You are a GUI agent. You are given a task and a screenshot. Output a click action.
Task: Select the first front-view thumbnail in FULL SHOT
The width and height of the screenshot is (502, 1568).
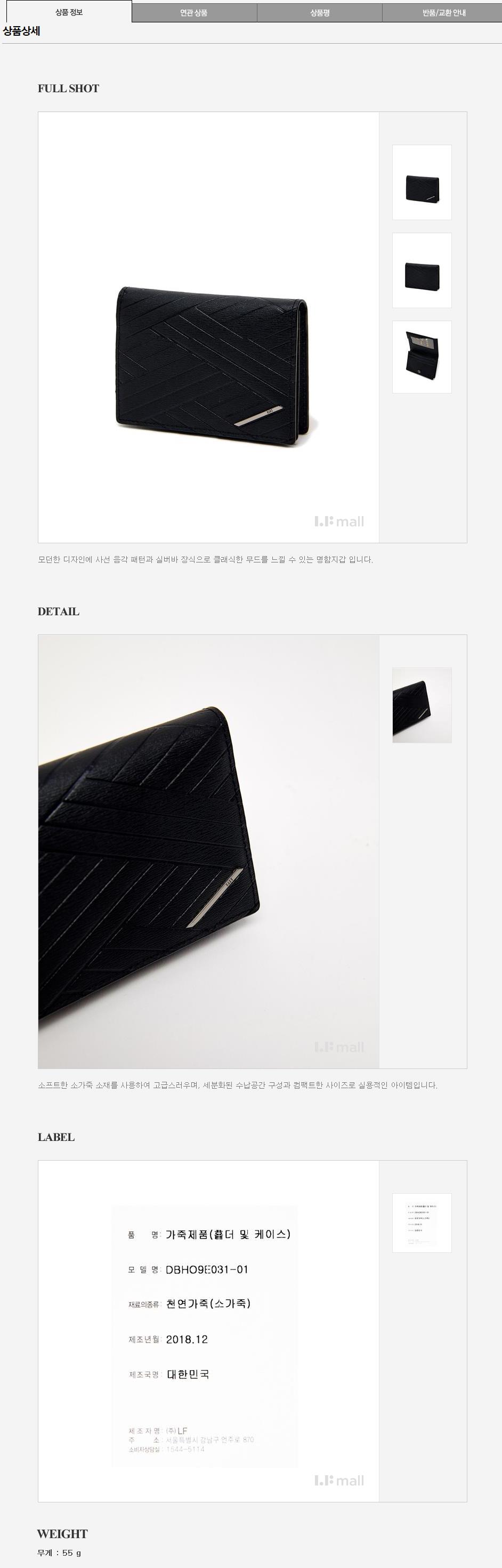tap(422, 182)
